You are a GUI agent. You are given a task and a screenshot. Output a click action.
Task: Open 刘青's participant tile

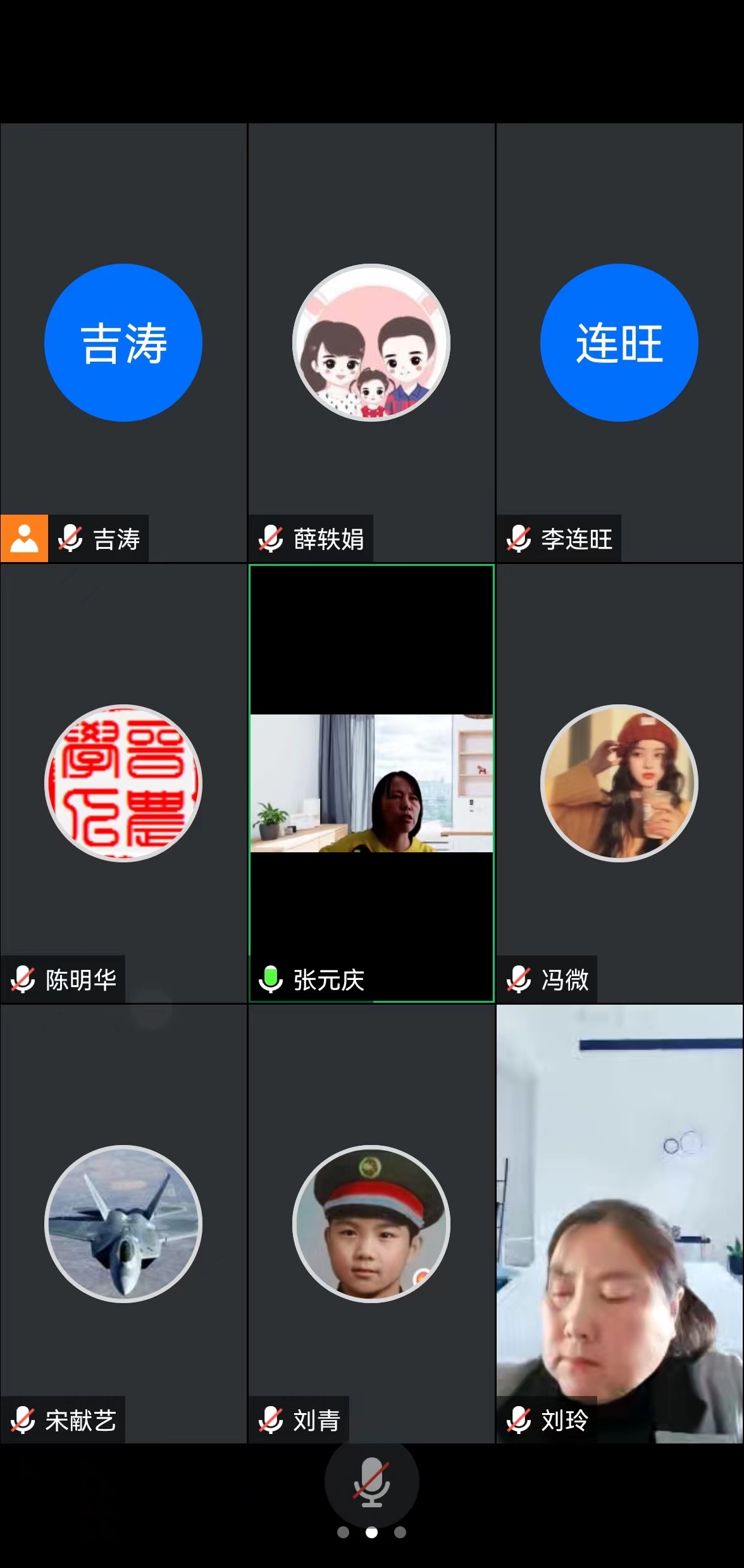tap(371, 1223)
